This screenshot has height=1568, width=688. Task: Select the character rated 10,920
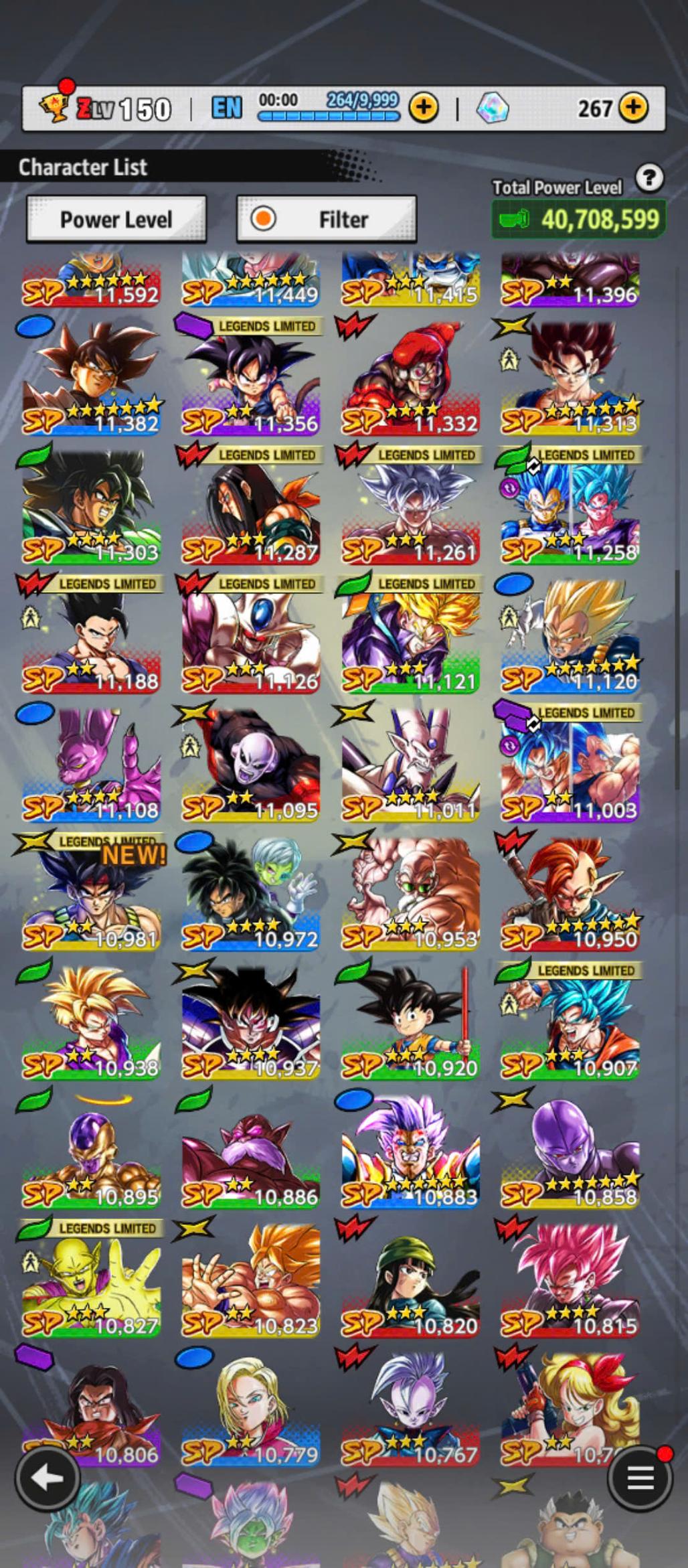tap(410, 1022)
